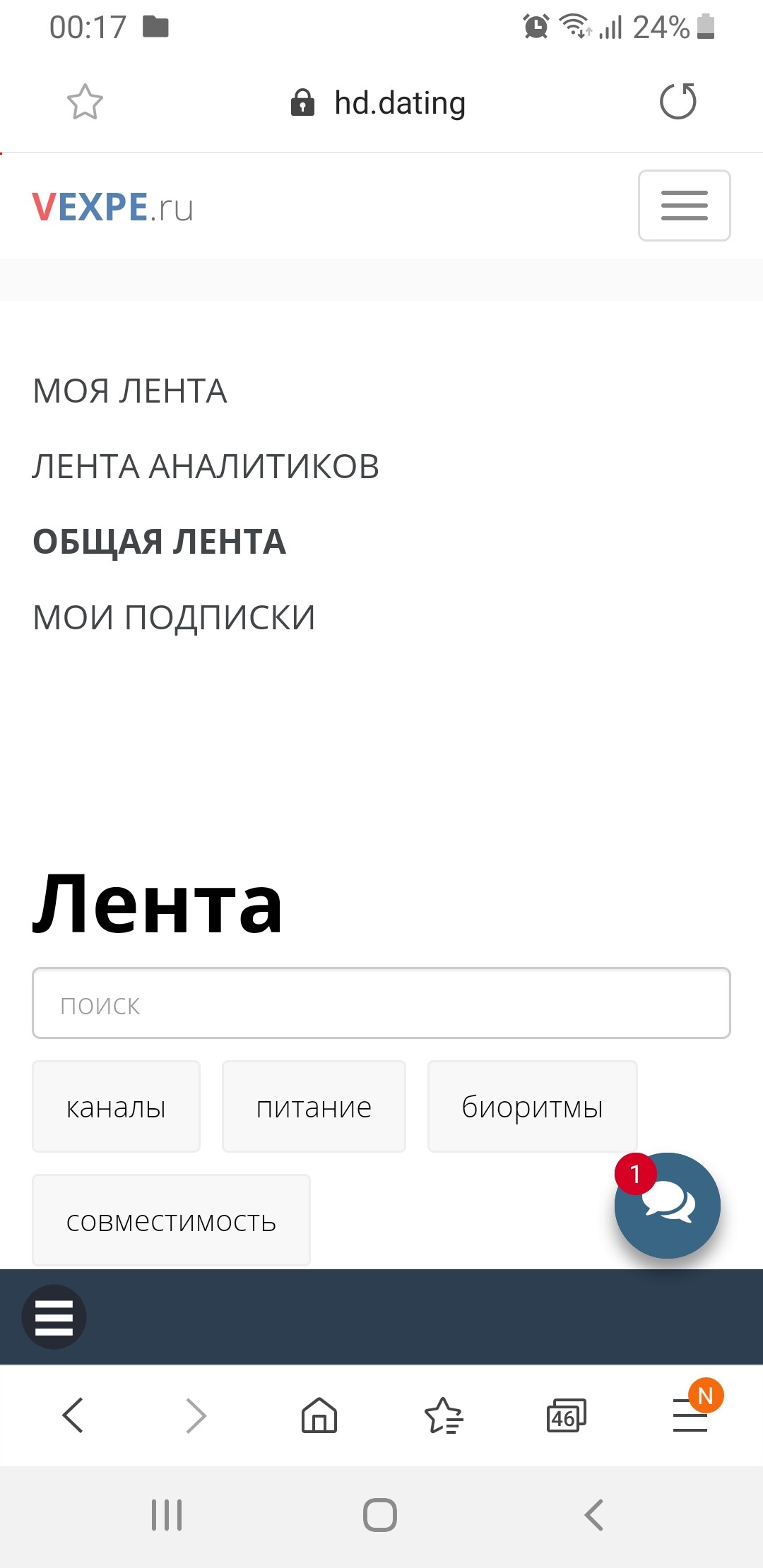Open the browser home page
763x1568 pixels.
pos(319,1415)
